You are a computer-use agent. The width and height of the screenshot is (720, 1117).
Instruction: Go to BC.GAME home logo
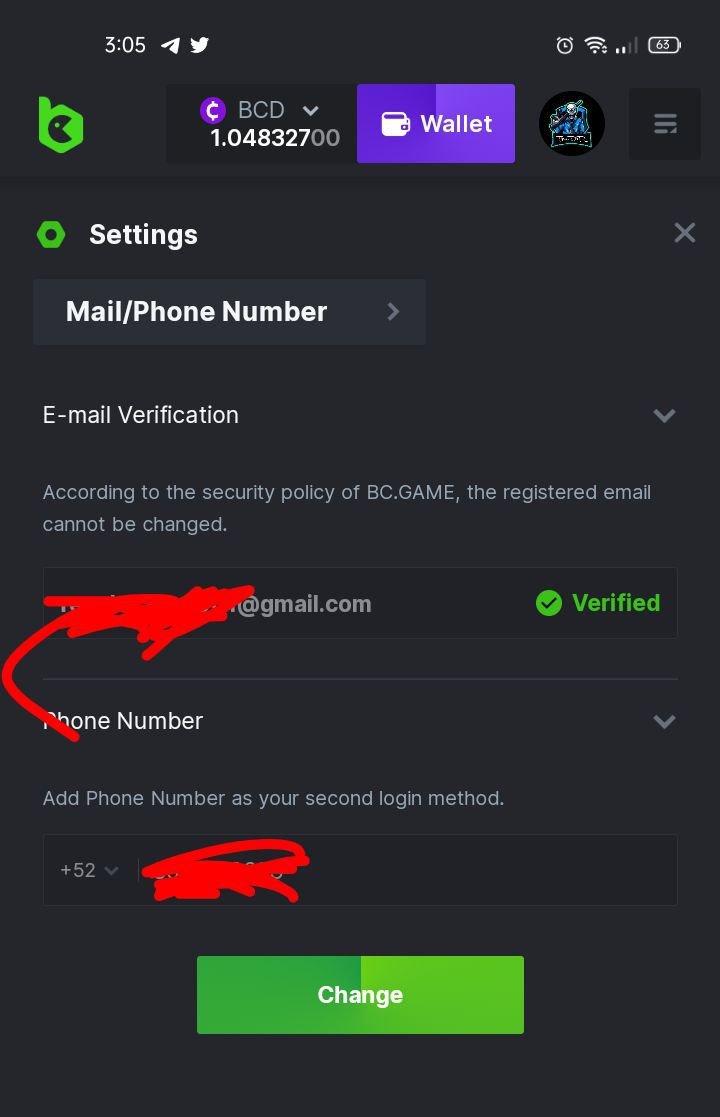pos(60,124)
